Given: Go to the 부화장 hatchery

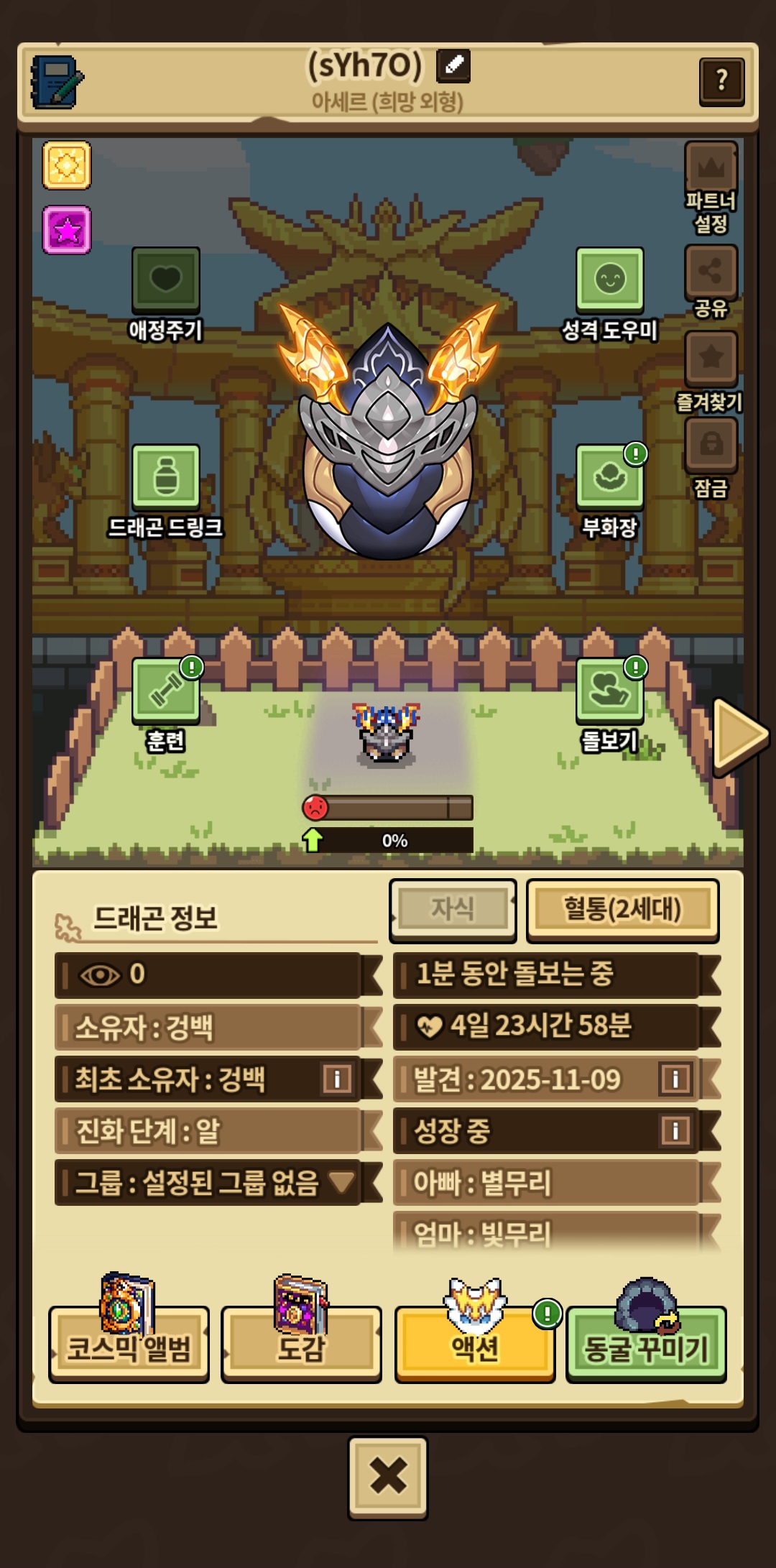Looking at the screenshot, I should 609,478.
